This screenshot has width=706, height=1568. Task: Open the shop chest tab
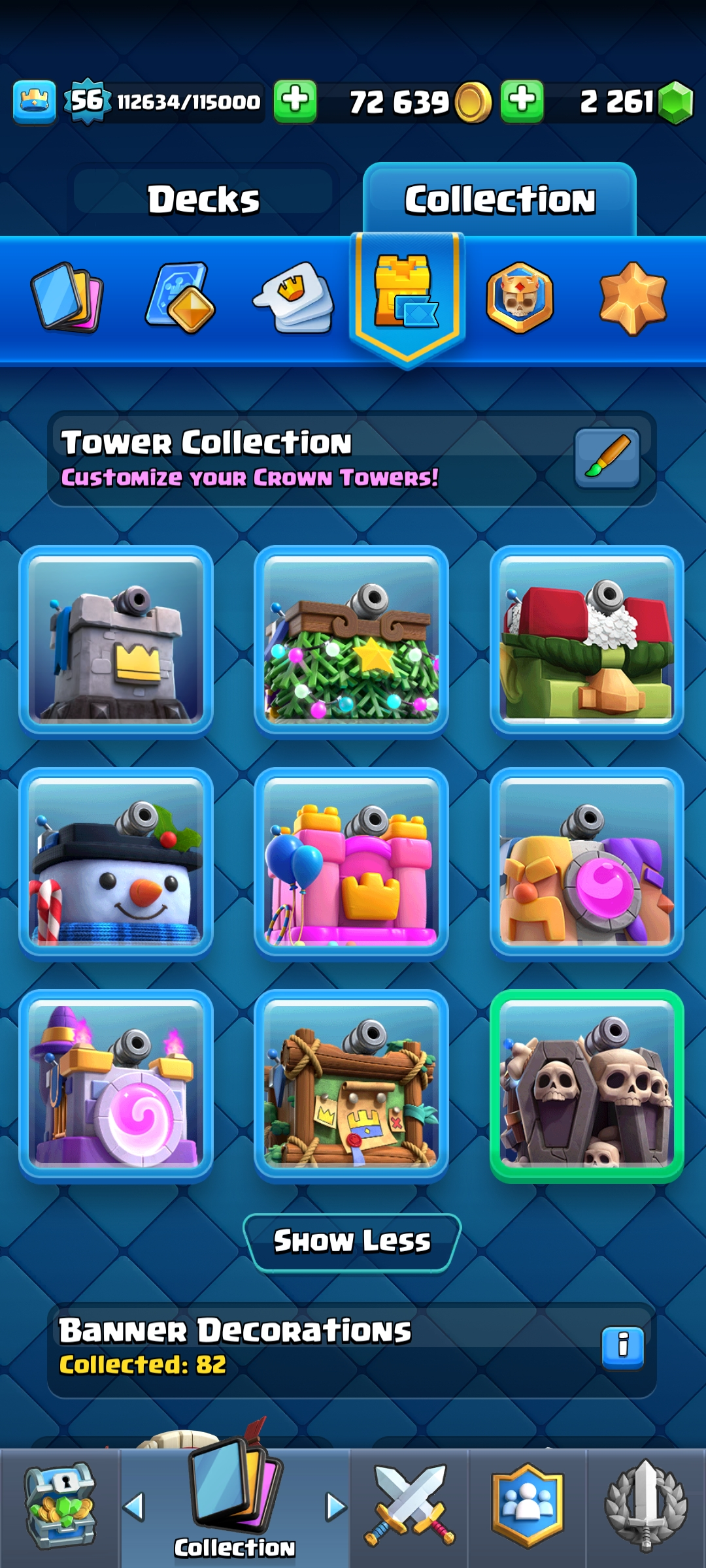pyautogui.click(x=60, y=1506)
